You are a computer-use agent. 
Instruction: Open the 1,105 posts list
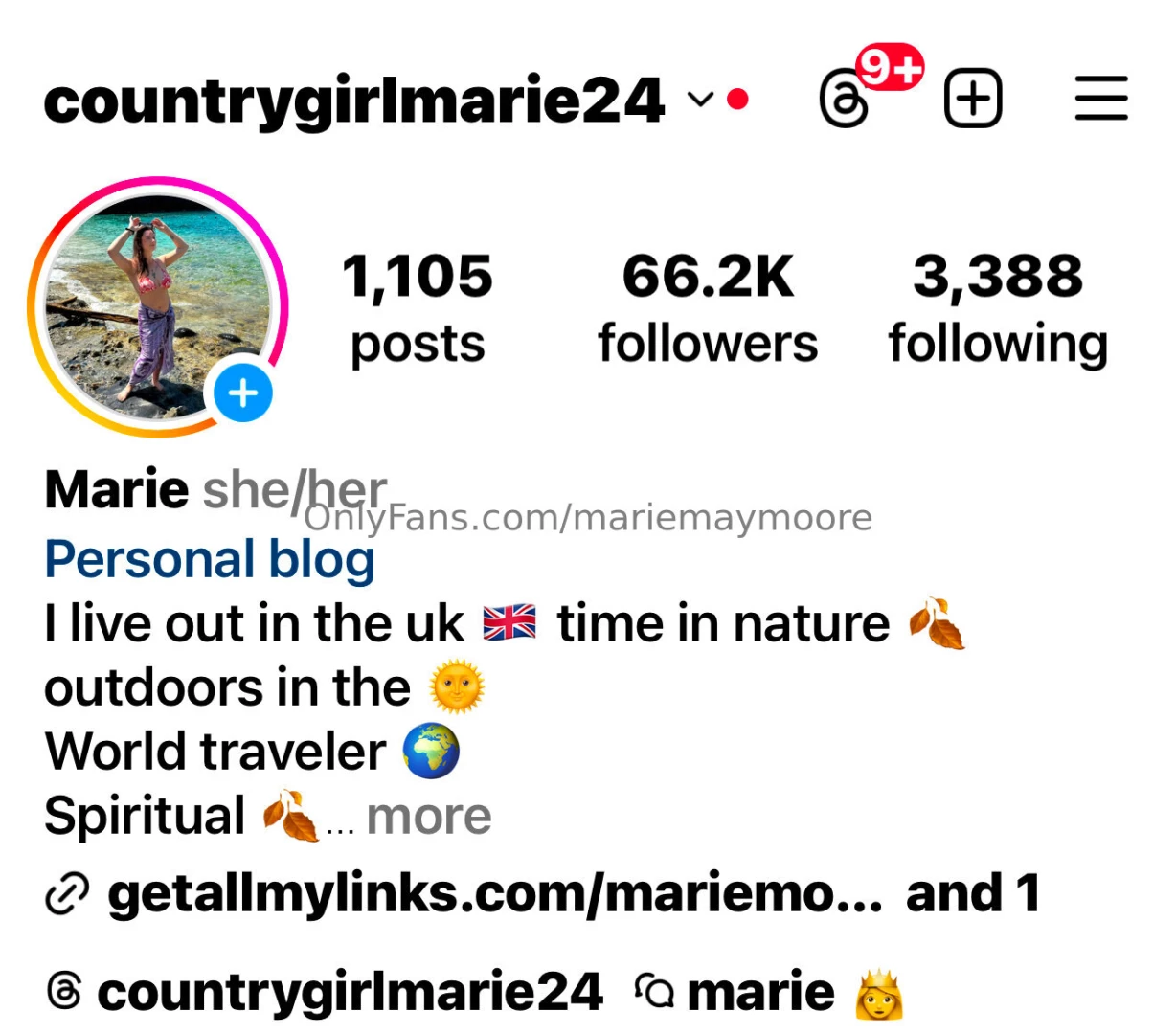click(418, 308)
